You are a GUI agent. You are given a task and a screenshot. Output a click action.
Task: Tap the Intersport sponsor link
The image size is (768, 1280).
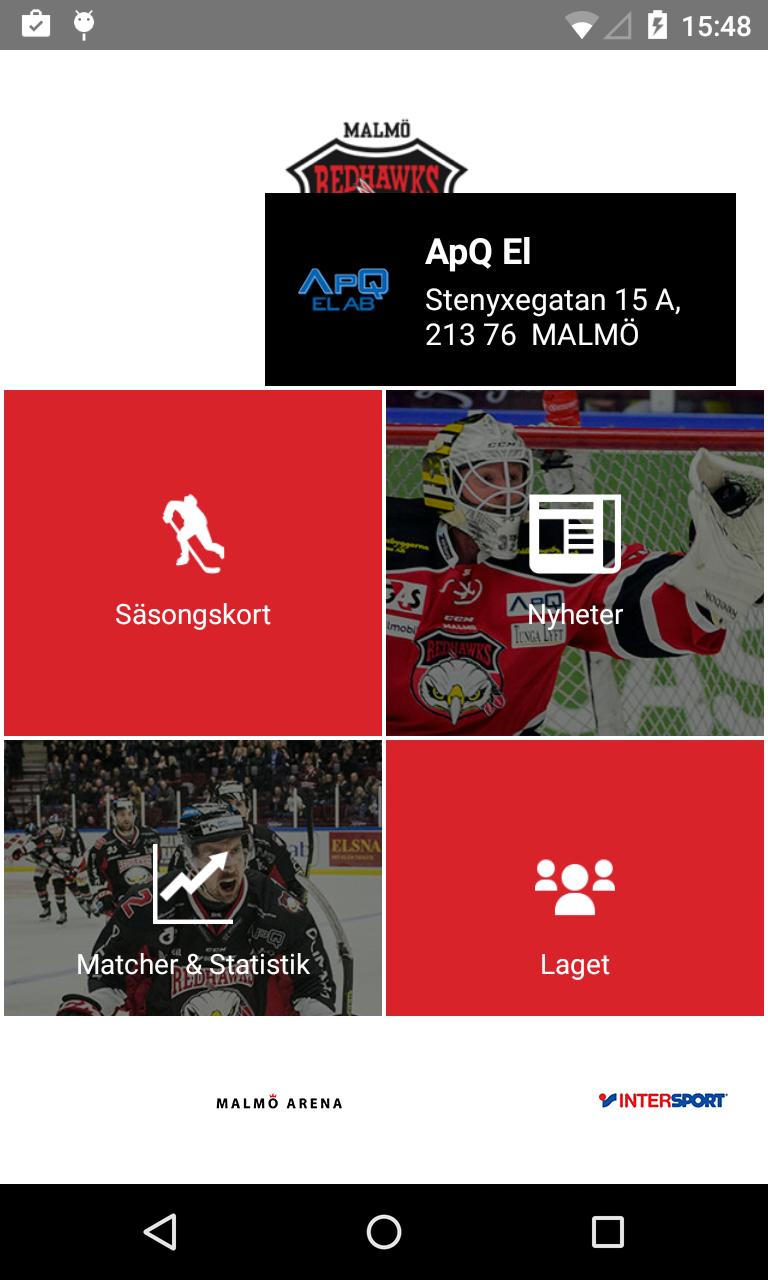click(663, 1100)
